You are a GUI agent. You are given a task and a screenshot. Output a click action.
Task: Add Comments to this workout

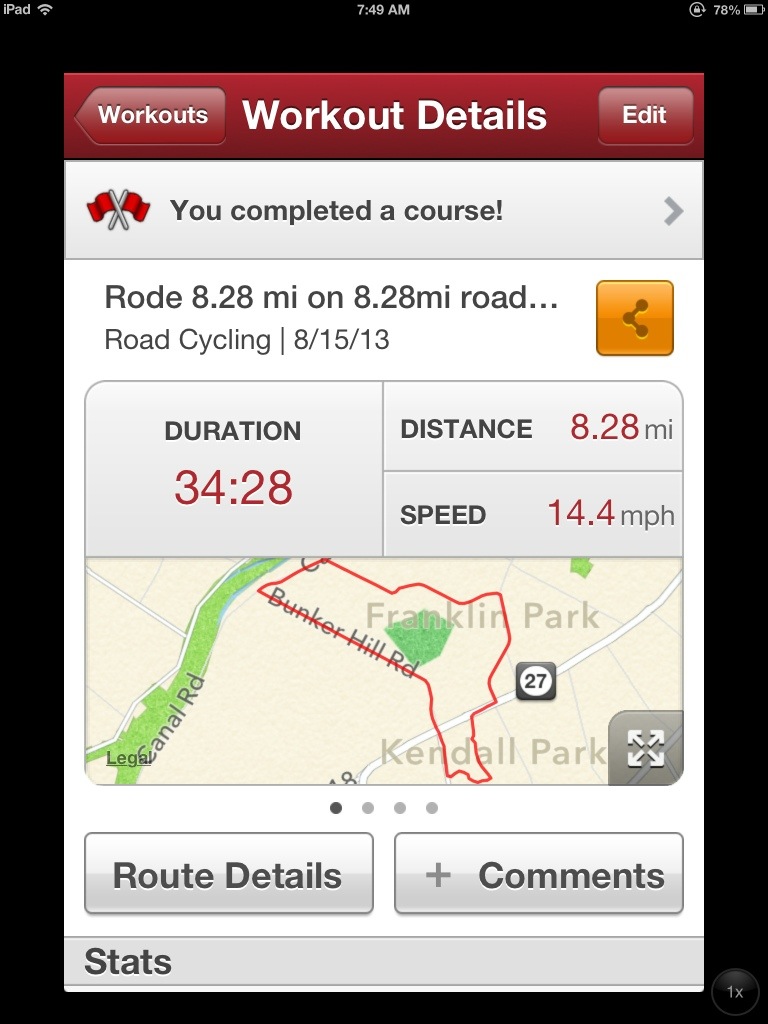coord(539,875)
